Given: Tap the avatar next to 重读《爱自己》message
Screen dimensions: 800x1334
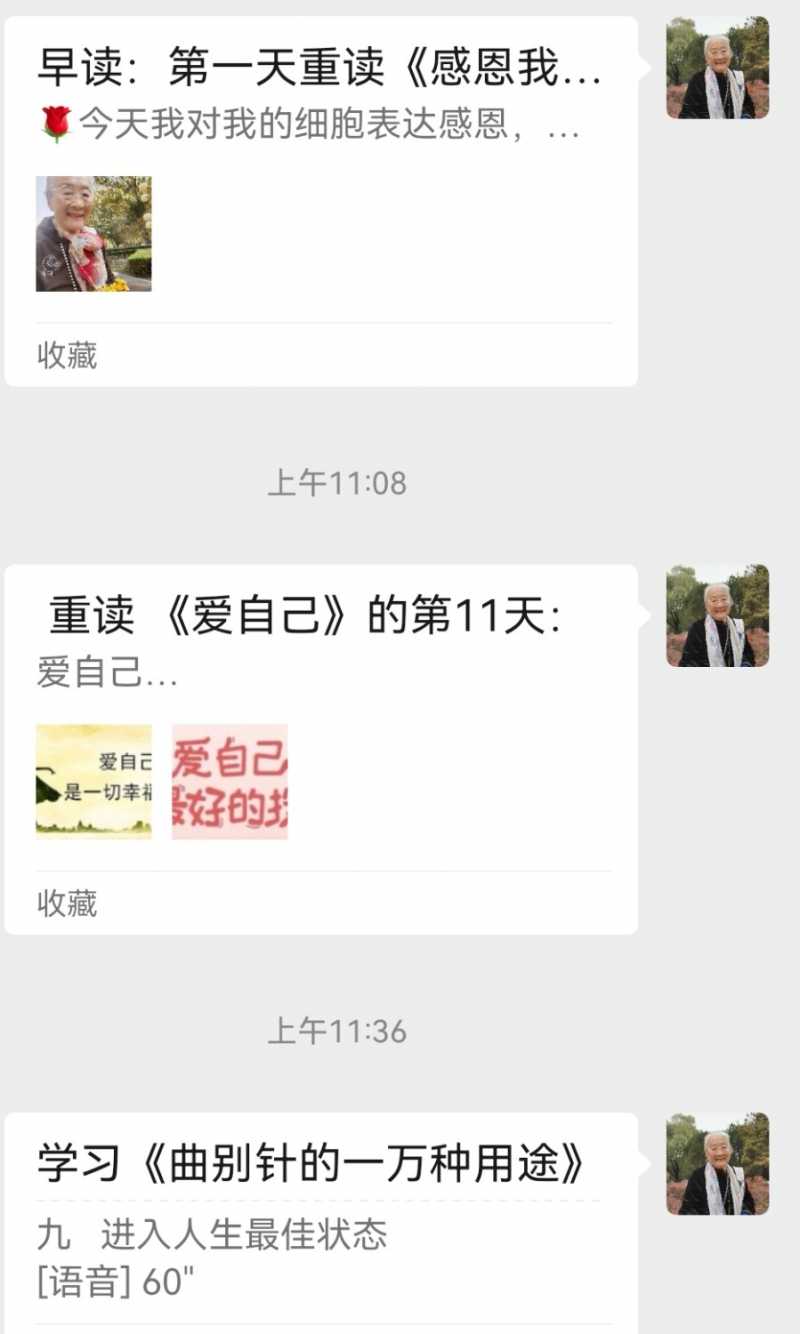Looking at the screenshot, I should [x=716, y=618].
